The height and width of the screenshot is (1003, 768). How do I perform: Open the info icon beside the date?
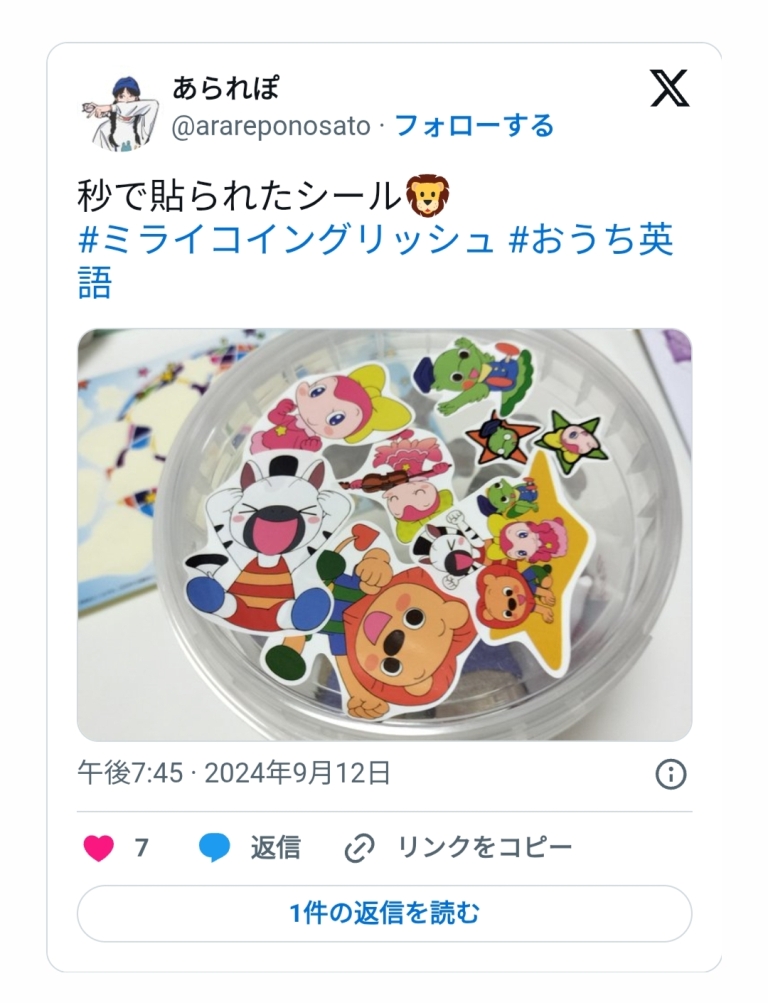coord(670,773)
